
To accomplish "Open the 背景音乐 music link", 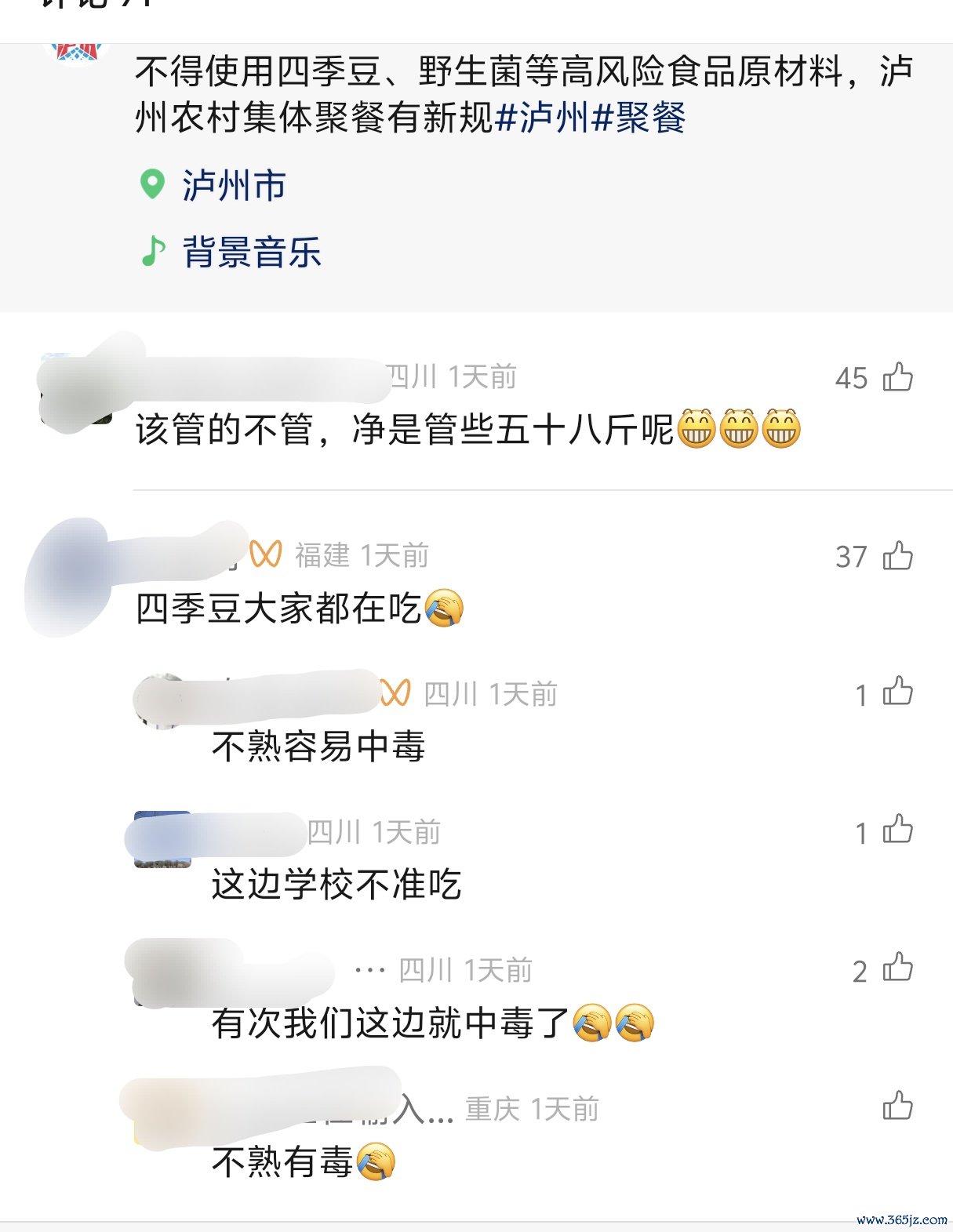I will point(251,253).
